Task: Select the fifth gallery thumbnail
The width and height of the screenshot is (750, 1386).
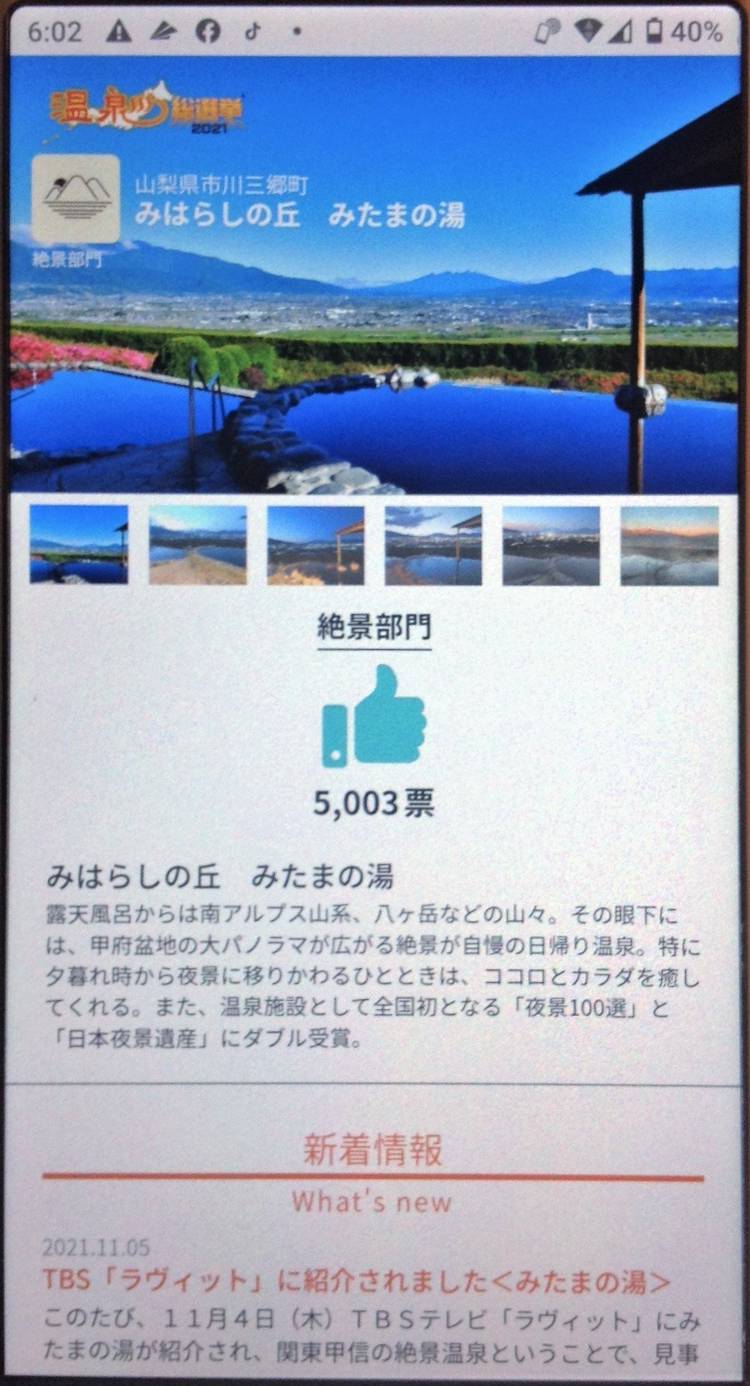Action: [x=551, y=545]
